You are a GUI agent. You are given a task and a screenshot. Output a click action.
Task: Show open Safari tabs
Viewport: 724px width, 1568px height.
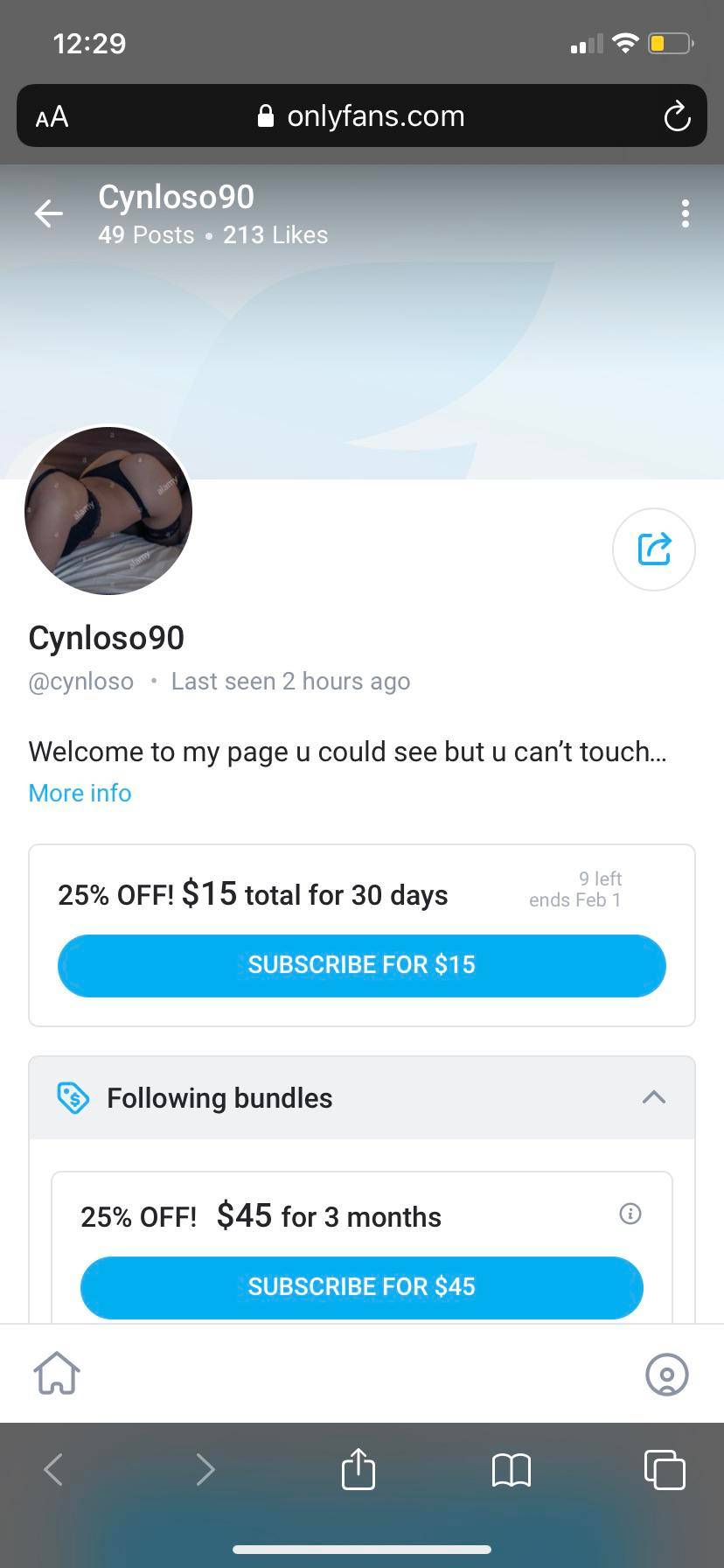665,1469
